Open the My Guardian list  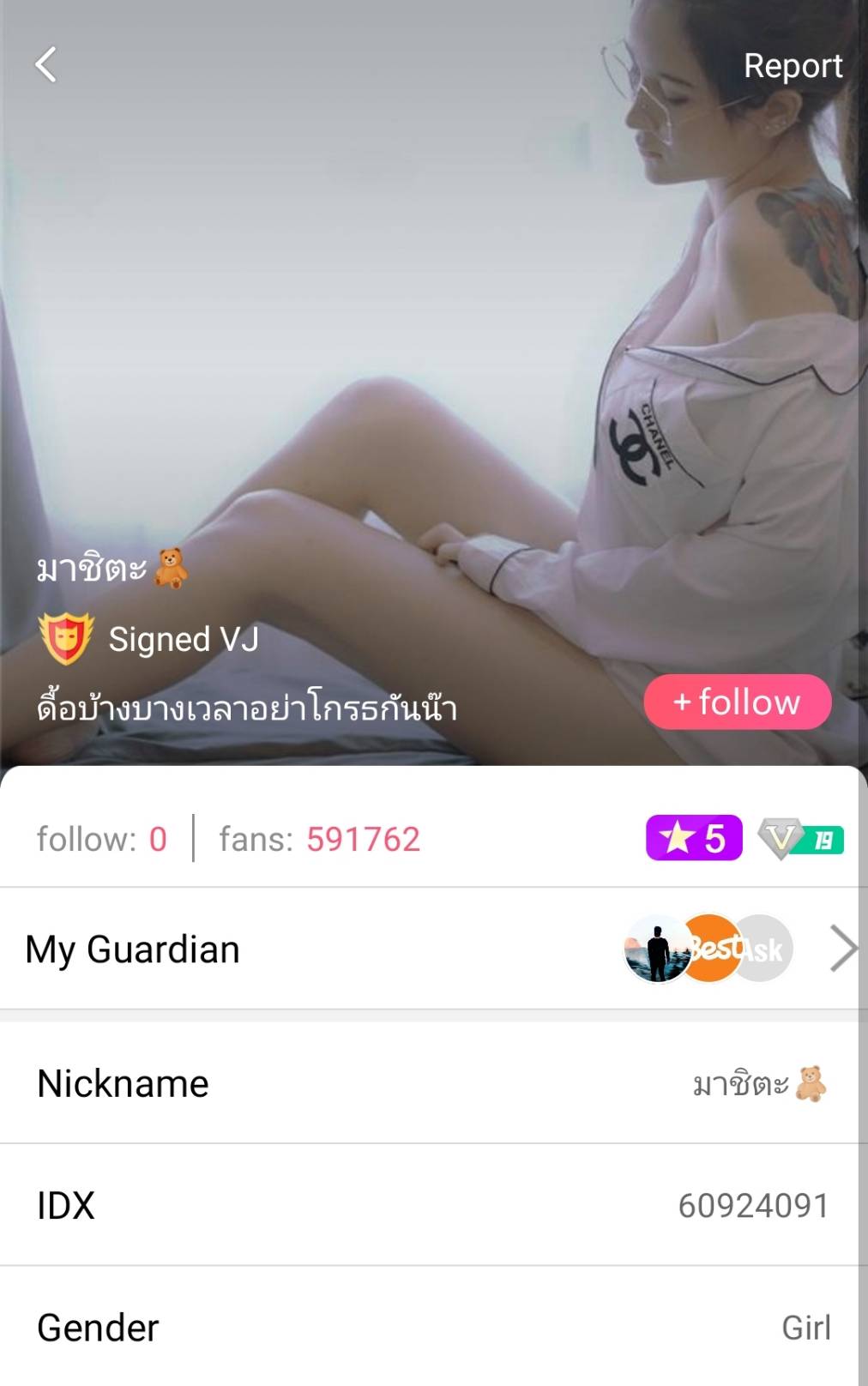[844, 949]
